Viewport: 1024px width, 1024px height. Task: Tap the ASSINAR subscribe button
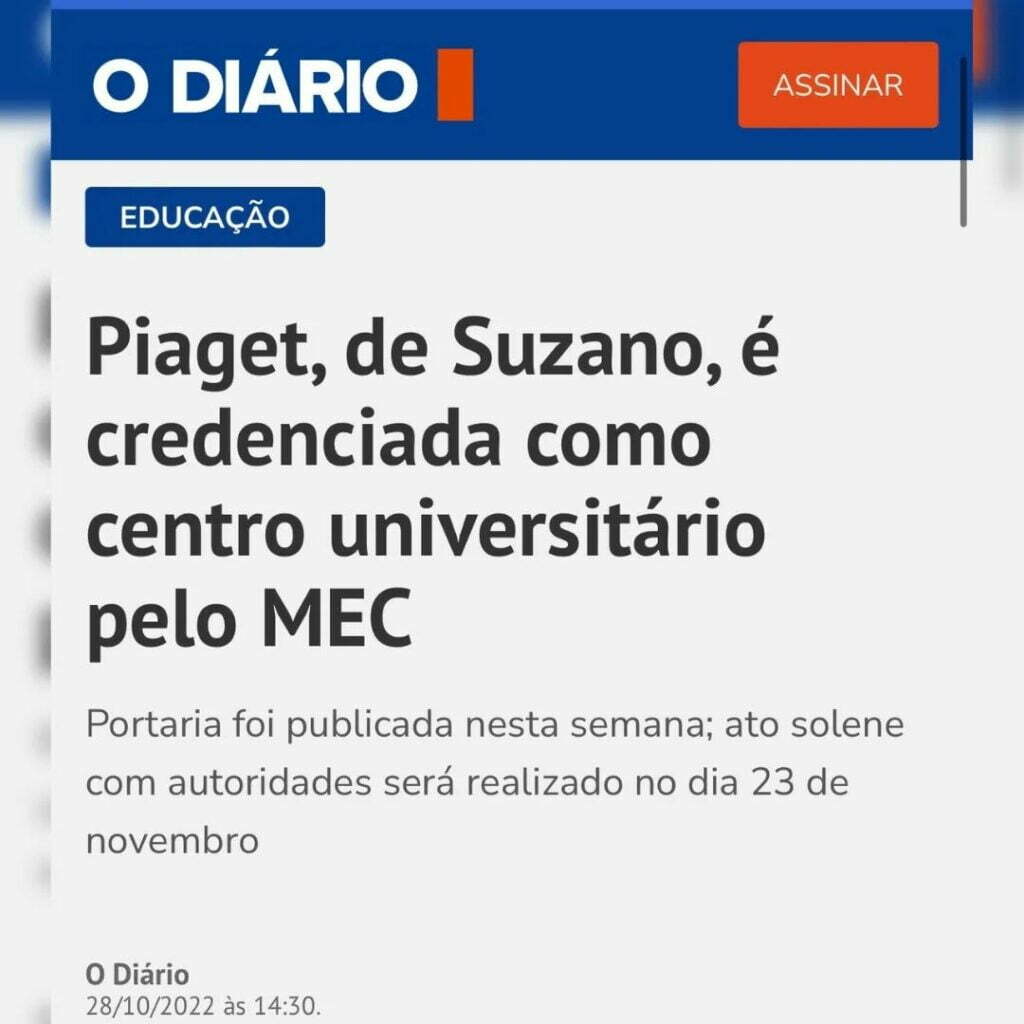click(838, 85)
